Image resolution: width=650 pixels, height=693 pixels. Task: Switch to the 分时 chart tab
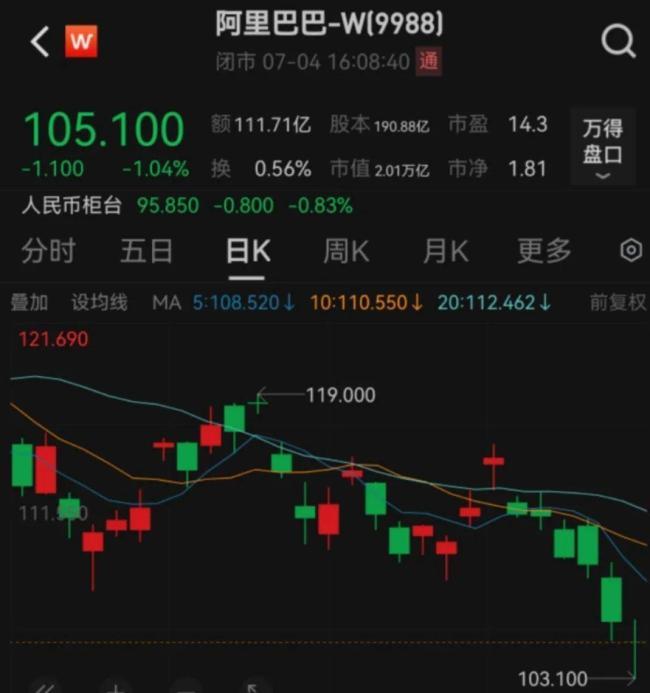click(x=47, y=251)
